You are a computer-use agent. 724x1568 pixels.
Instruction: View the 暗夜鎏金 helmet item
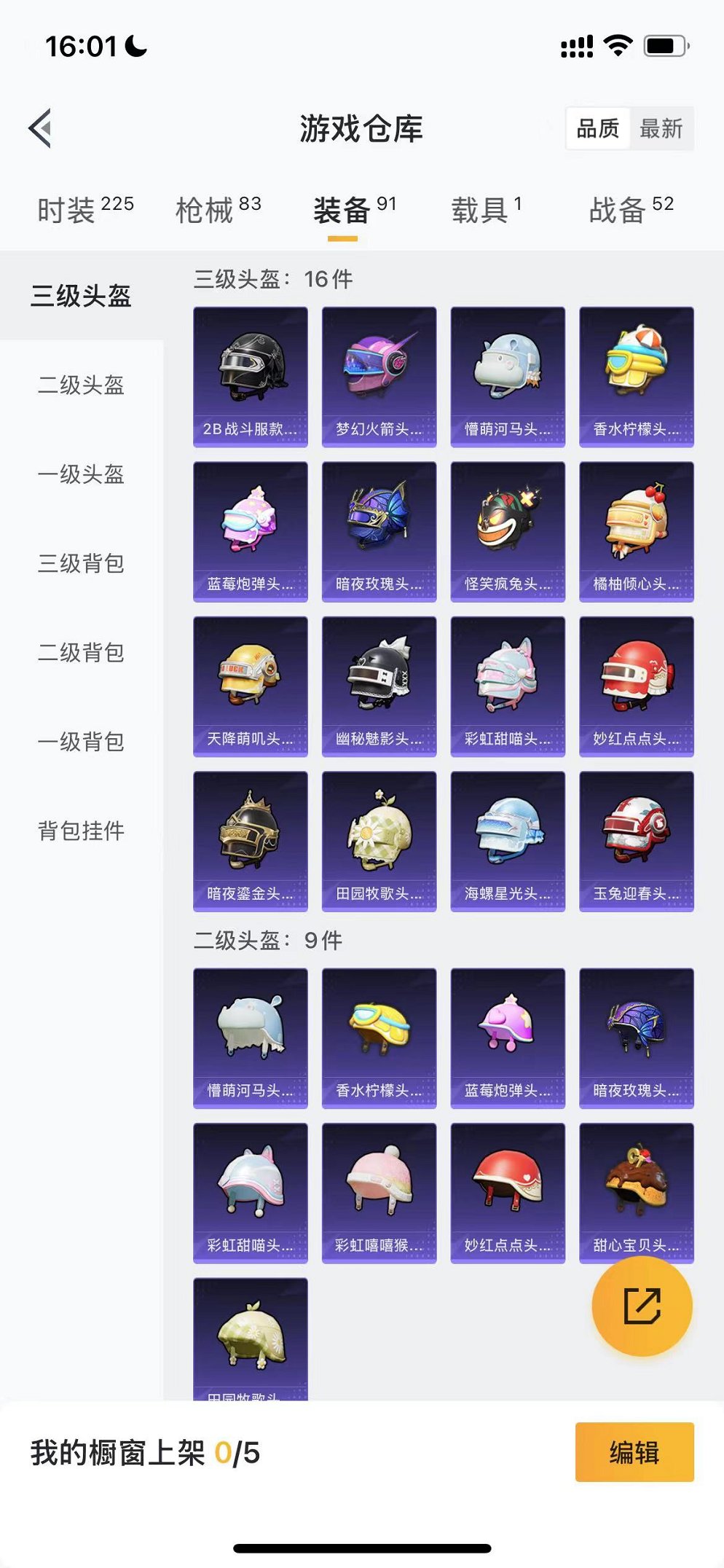251,841
